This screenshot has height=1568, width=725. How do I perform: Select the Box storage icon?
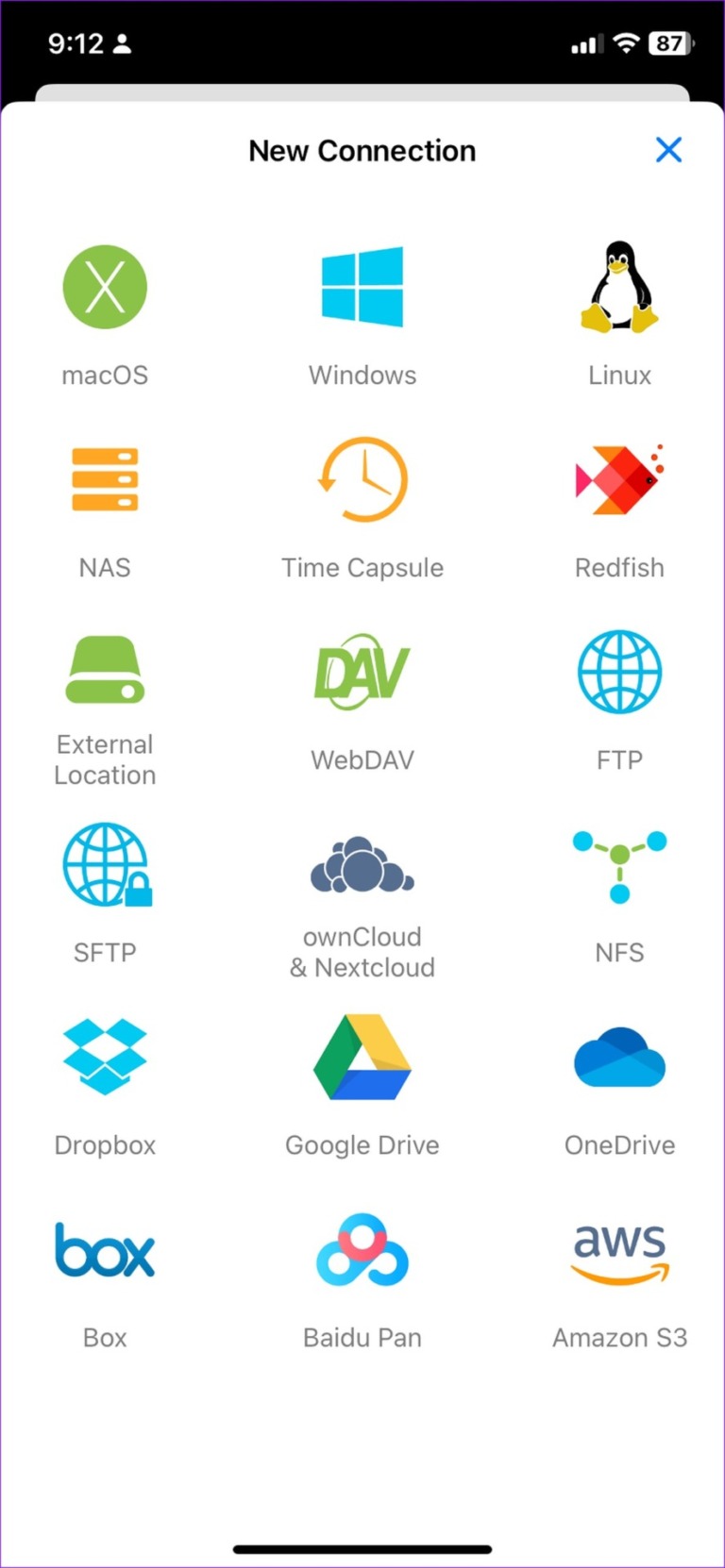(105, 1250)
